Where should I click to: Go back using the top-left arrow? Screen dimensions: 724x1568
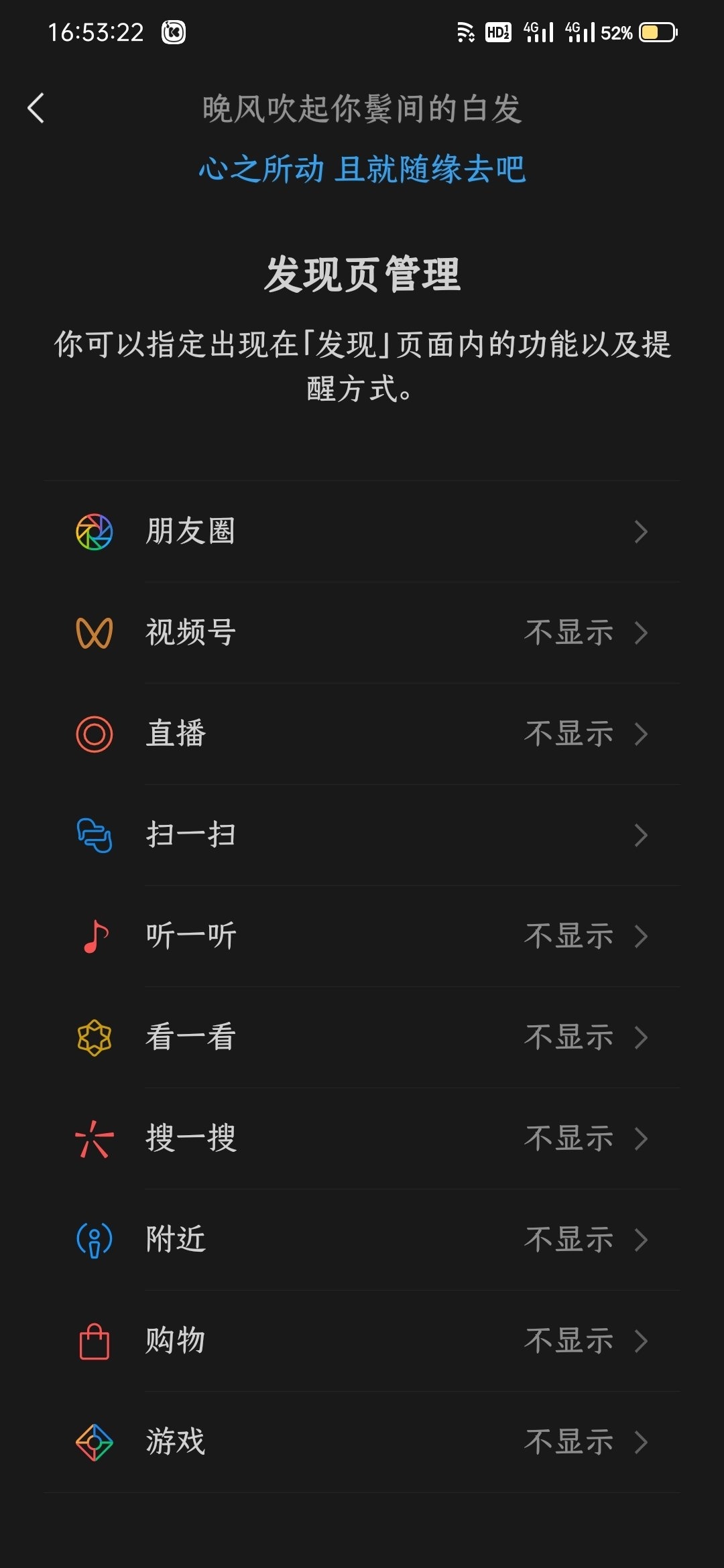[36, 108]
